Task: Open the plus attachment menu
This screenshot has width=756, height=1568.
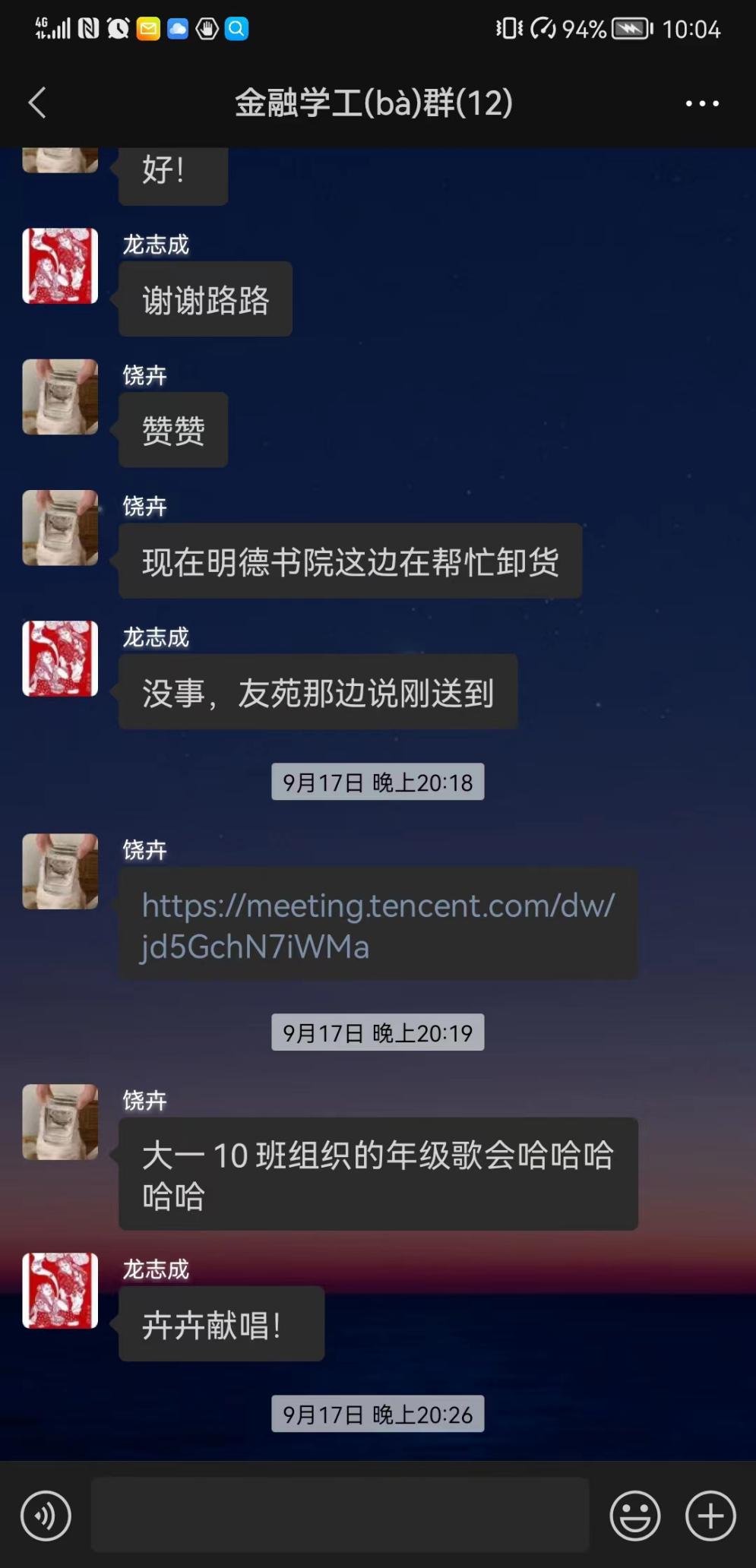Action: 710,1516
